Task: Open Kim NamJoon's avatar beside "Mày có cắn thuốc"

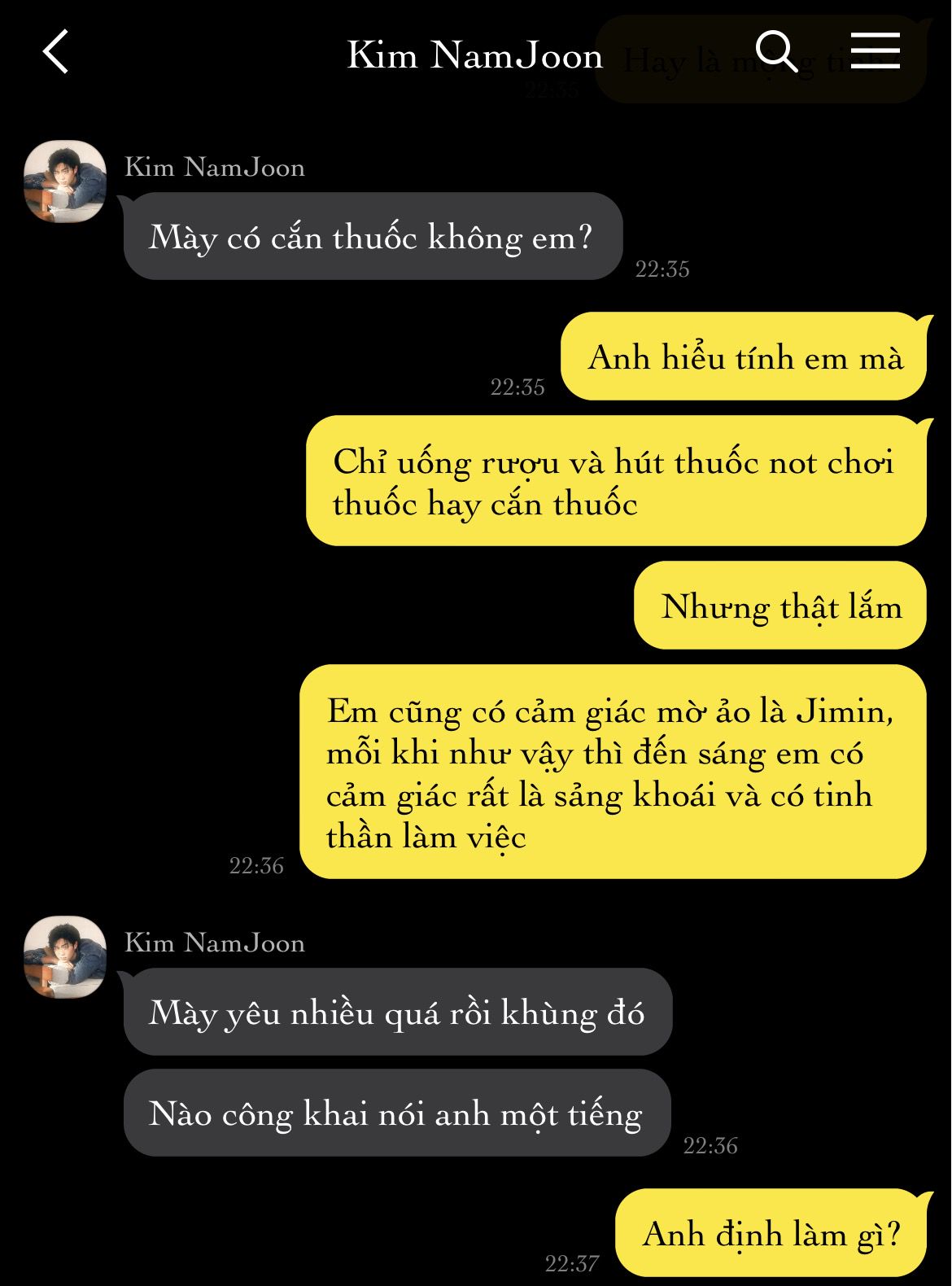Action: pyautogui.click(x=65, y=182)
